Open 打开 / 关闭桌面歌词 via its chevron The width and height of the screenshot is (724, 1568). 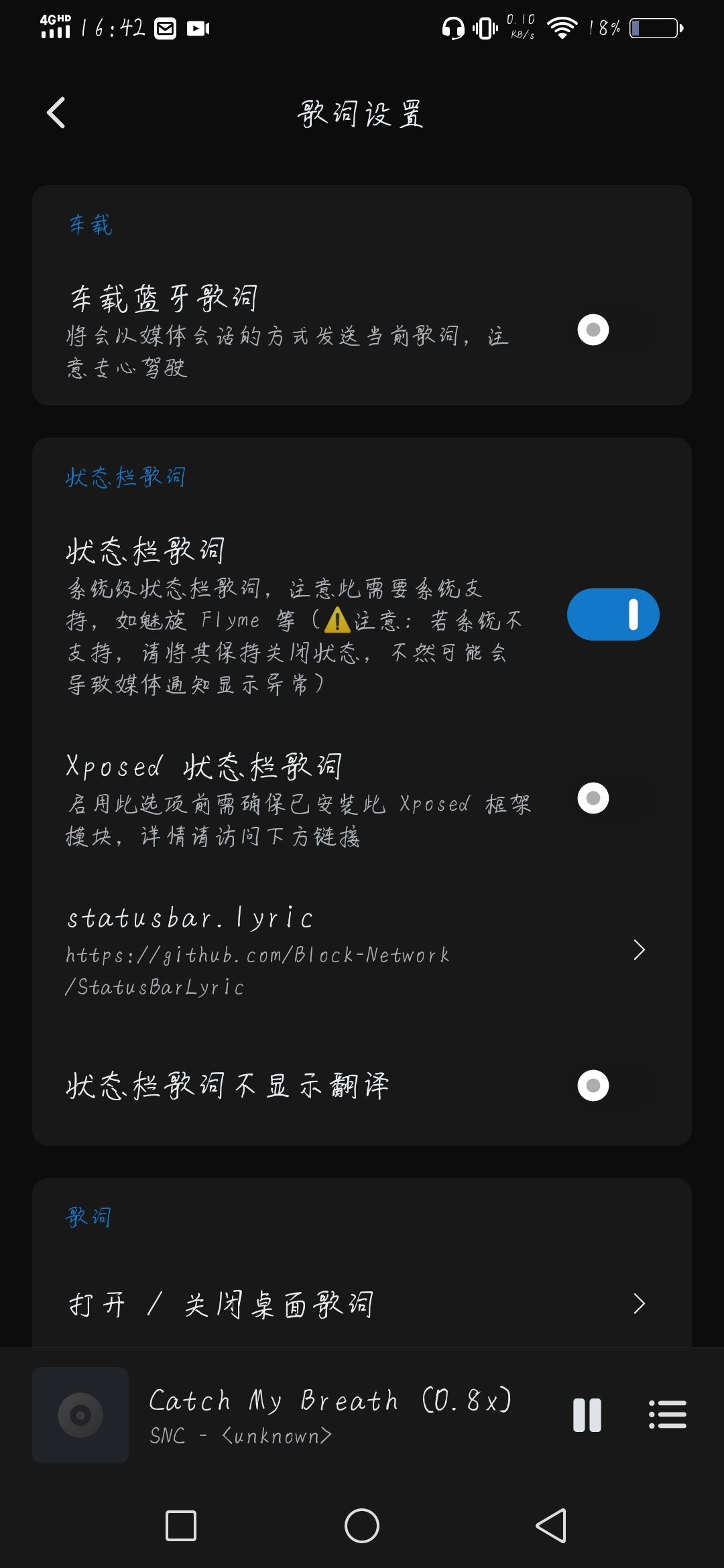[x=639, y=1302]
